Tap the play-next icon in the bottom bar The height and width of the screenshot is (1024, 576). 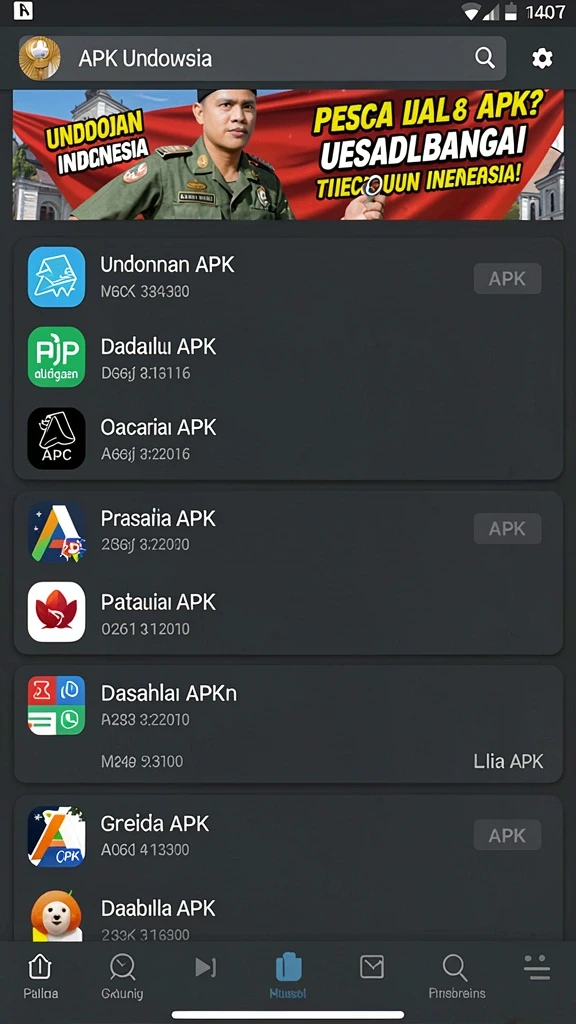[x=205, y=967]
